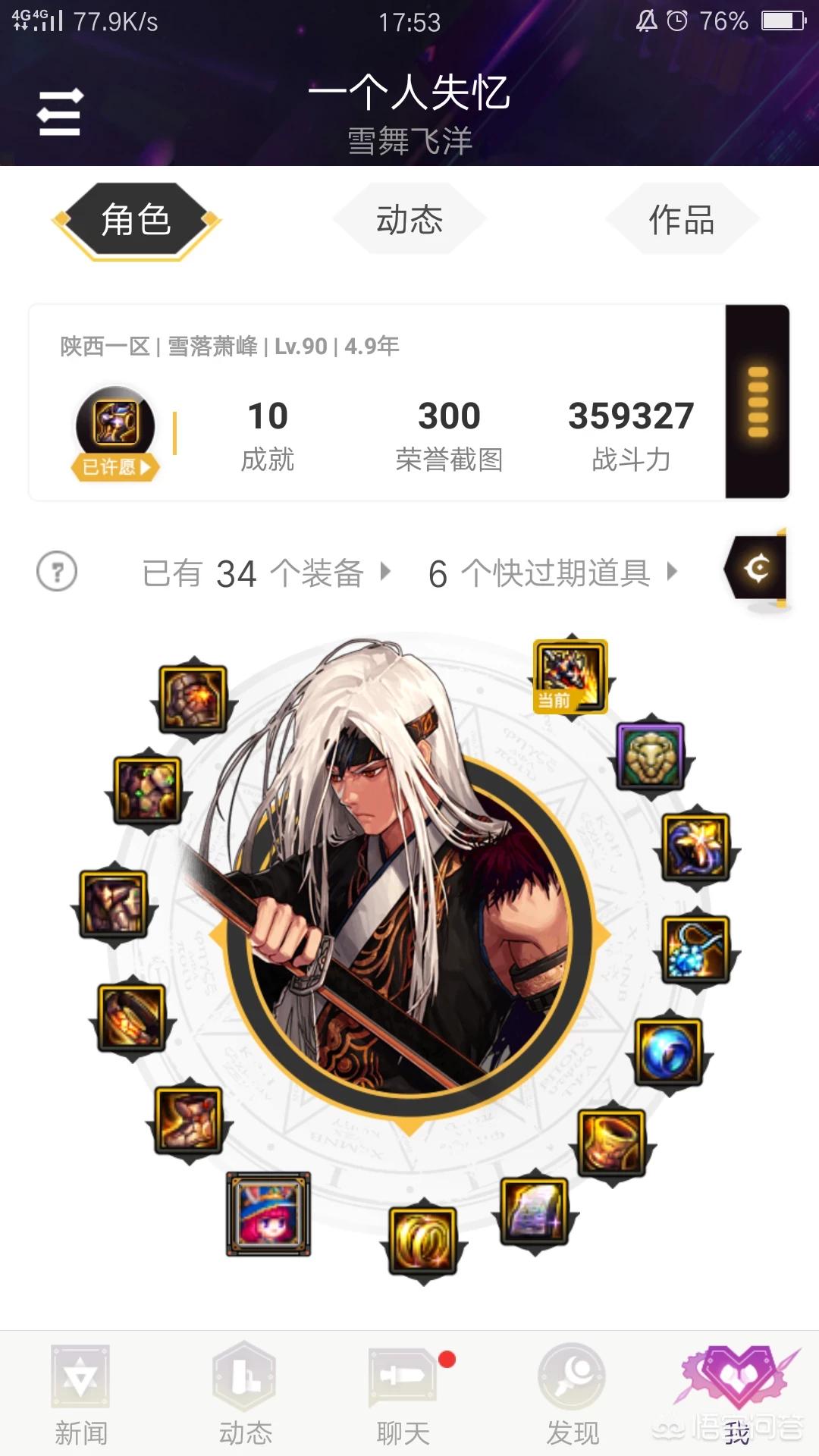Go to 发现 in bottom navigation
The image size is (819, 1456).
click(573, 1394)
